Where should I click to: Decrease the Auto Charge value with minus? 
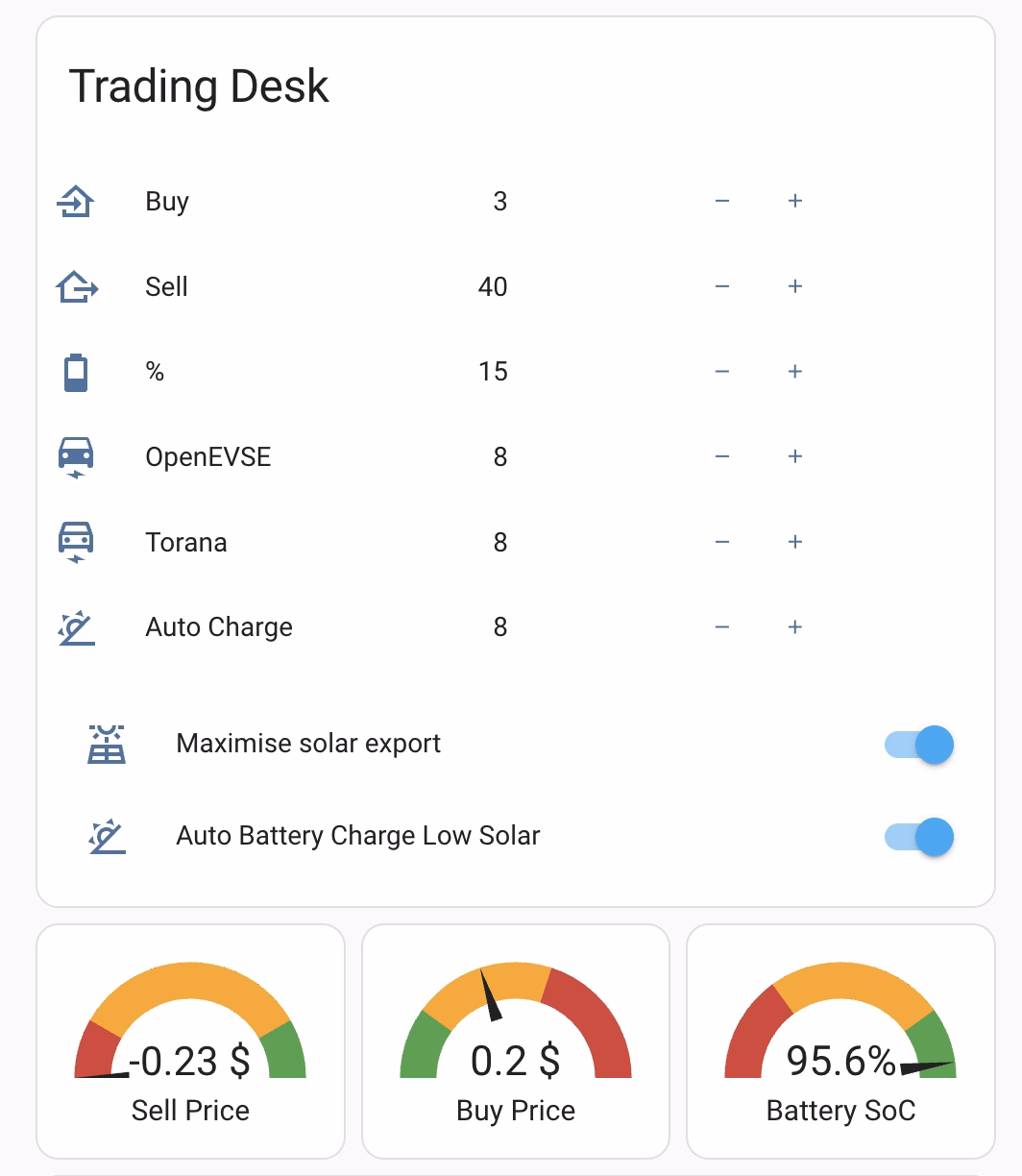722,627
